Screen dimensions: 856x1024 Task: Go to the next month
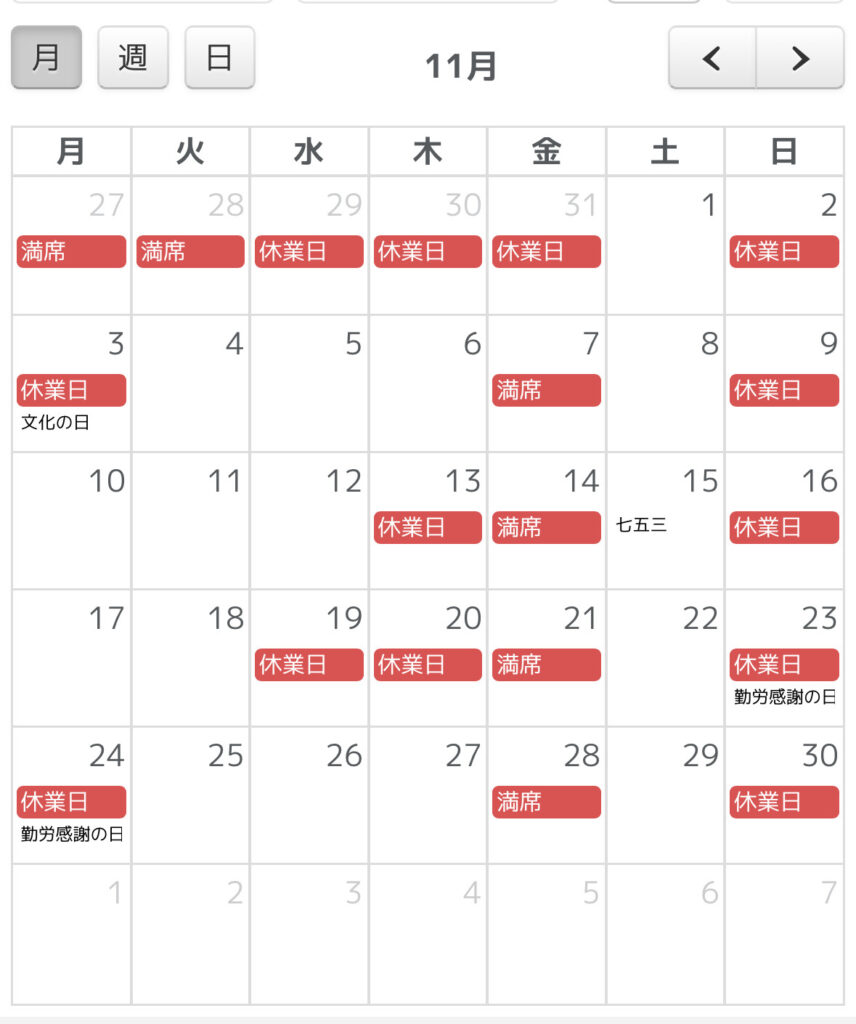[800, 59]
